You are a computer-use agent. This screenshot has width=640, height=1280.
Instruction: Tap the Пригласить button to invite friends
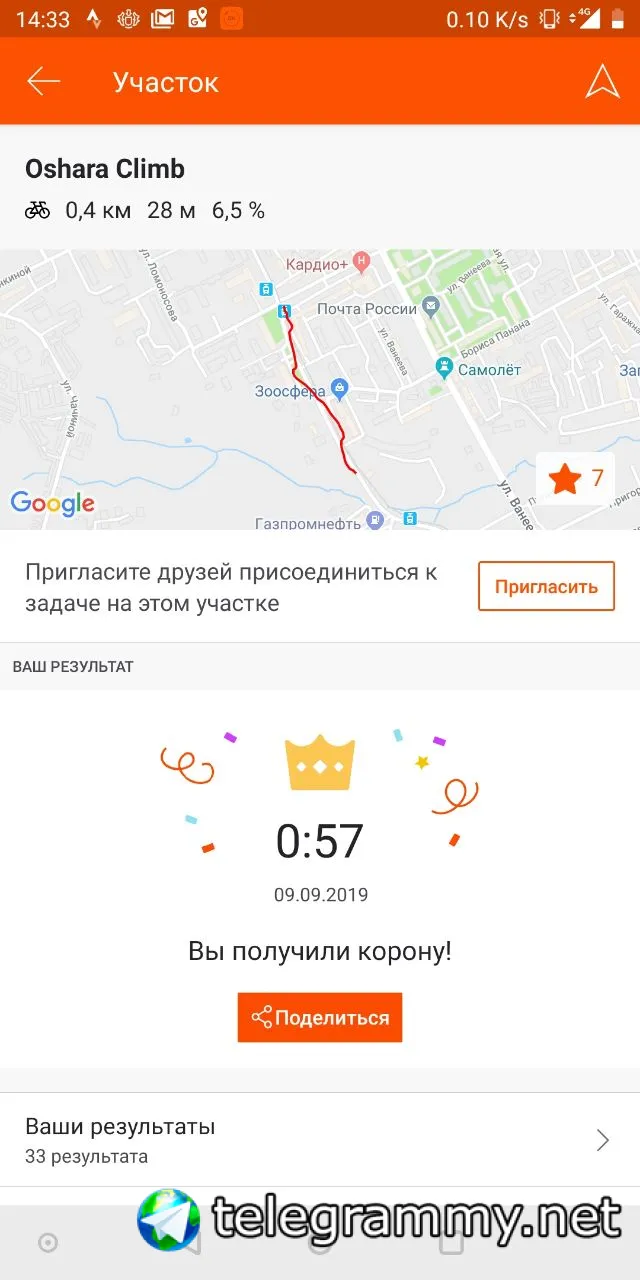click(x=545, y=587)
